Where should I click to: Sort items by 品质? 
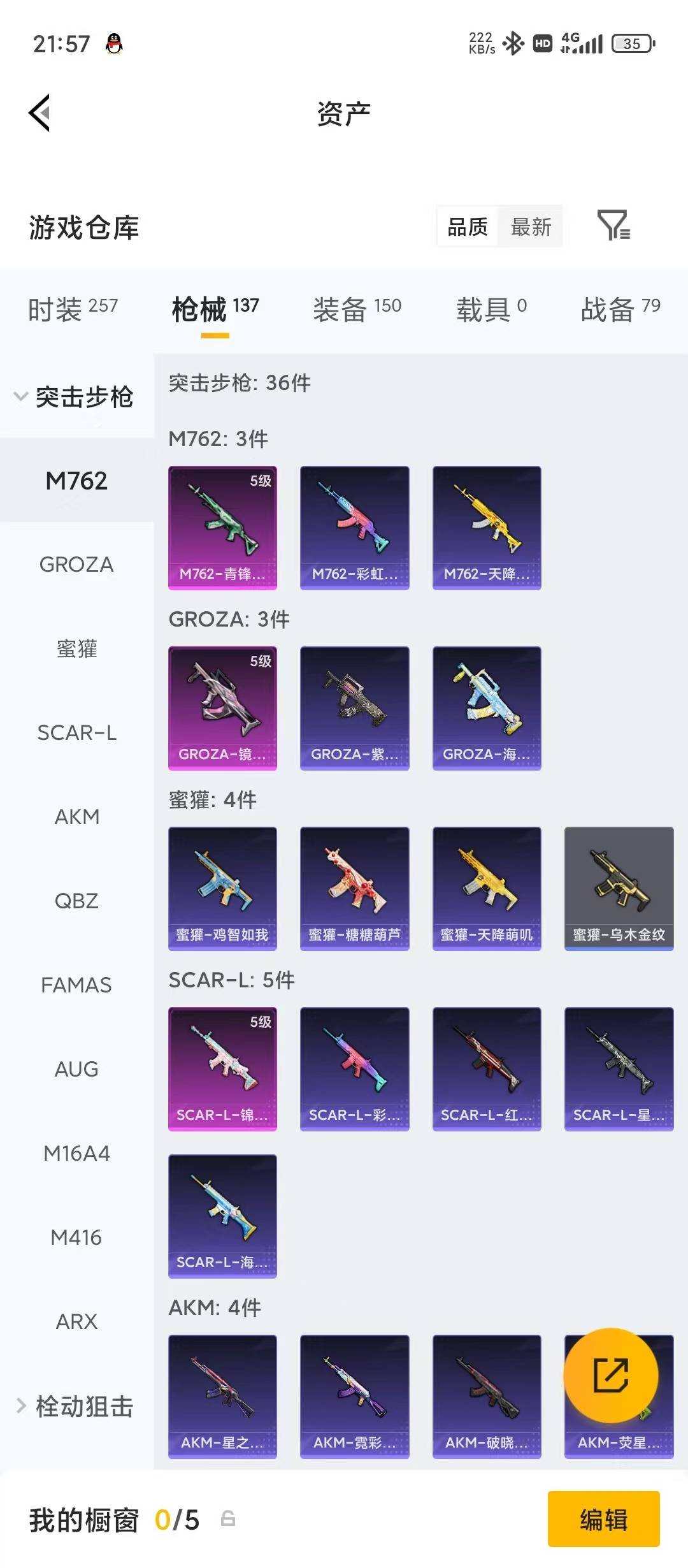(x=468, y=227)
